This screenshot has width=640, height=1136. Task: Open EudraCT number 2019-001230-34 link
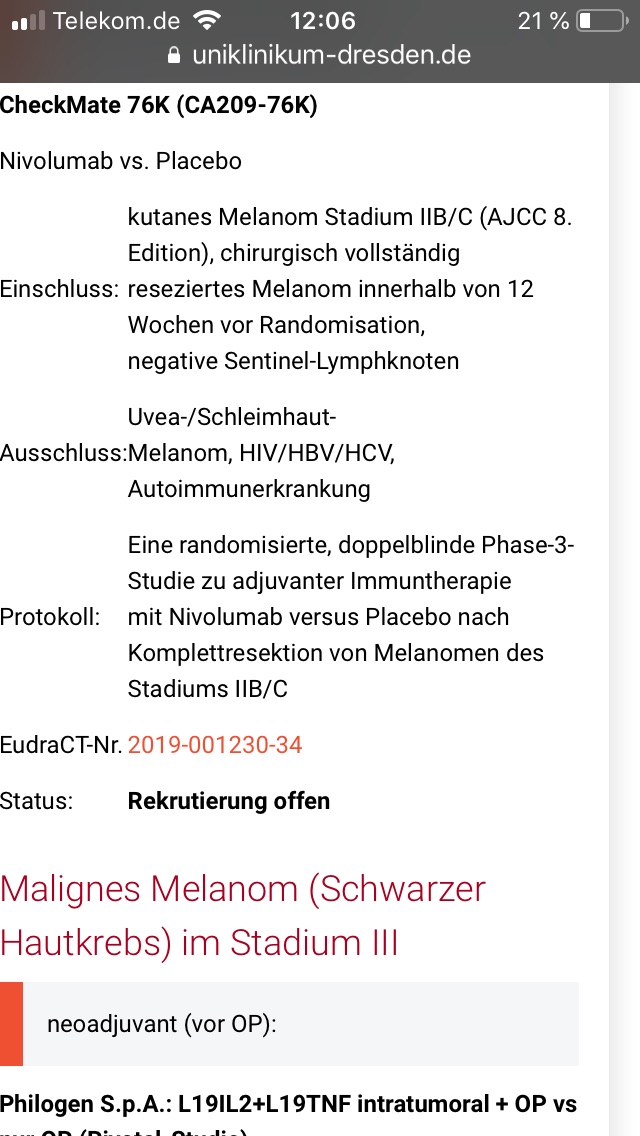click(x=215, y=745)
